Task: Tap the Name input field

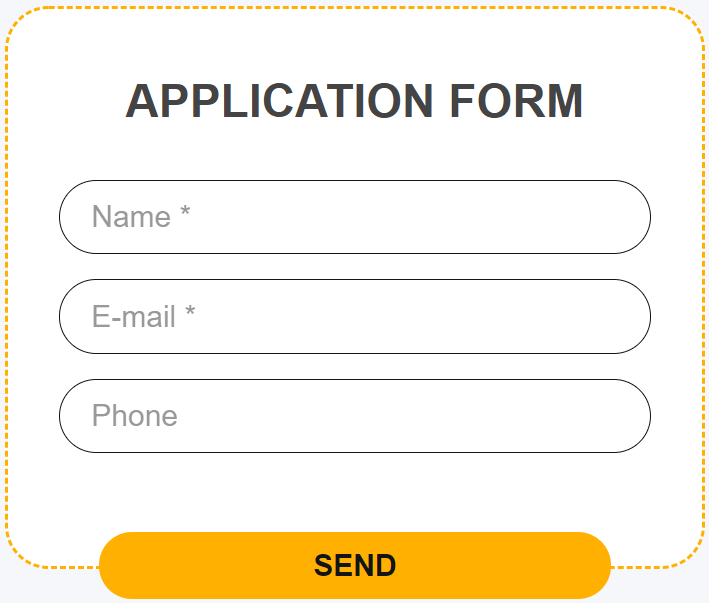Action: (x=355, y=217)
